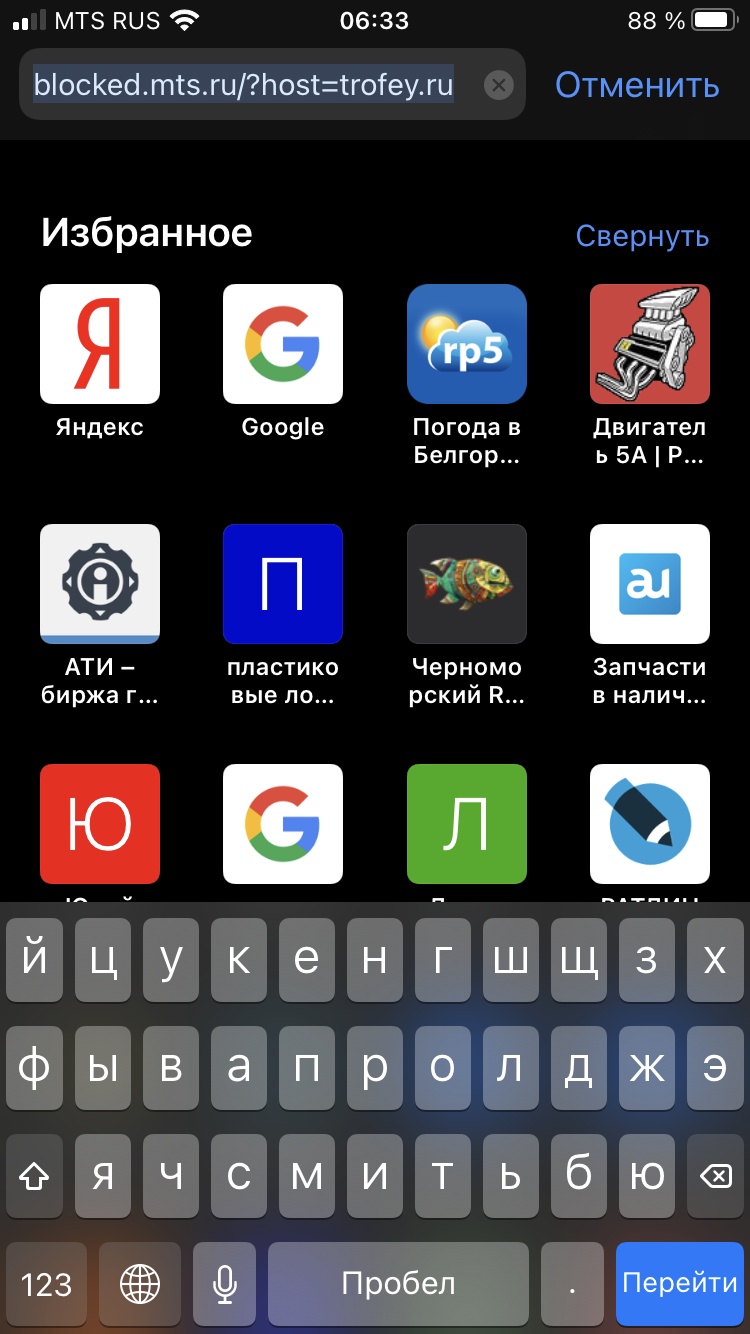Open the Черноморский fish bookmark
Viewport: 750px width, 1334px height.
467,617
